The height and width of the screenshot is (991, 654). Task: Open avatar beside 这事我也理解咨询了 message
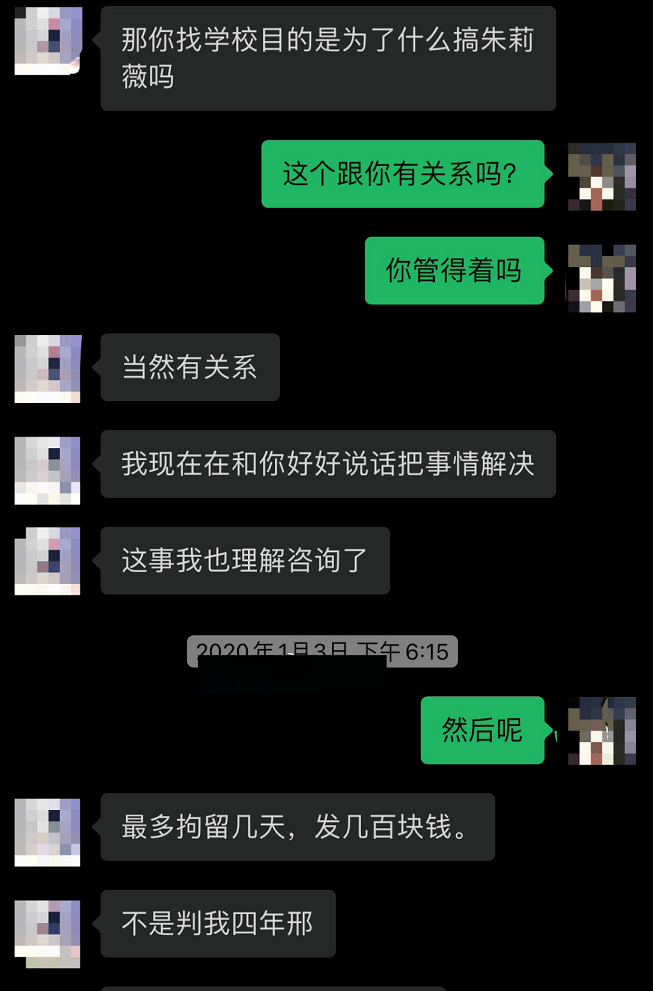coord(47,561)
